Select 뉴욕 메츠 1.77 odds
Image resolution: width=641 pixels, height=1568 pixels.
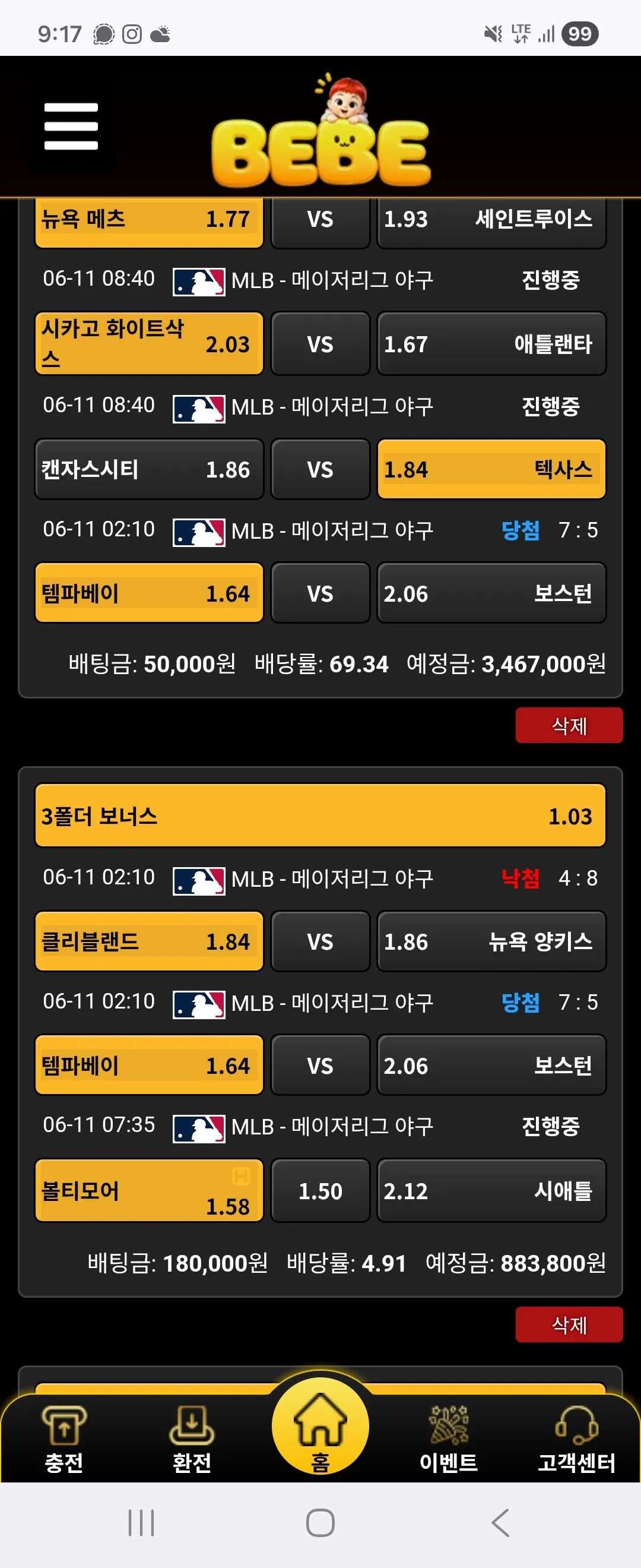149,220
